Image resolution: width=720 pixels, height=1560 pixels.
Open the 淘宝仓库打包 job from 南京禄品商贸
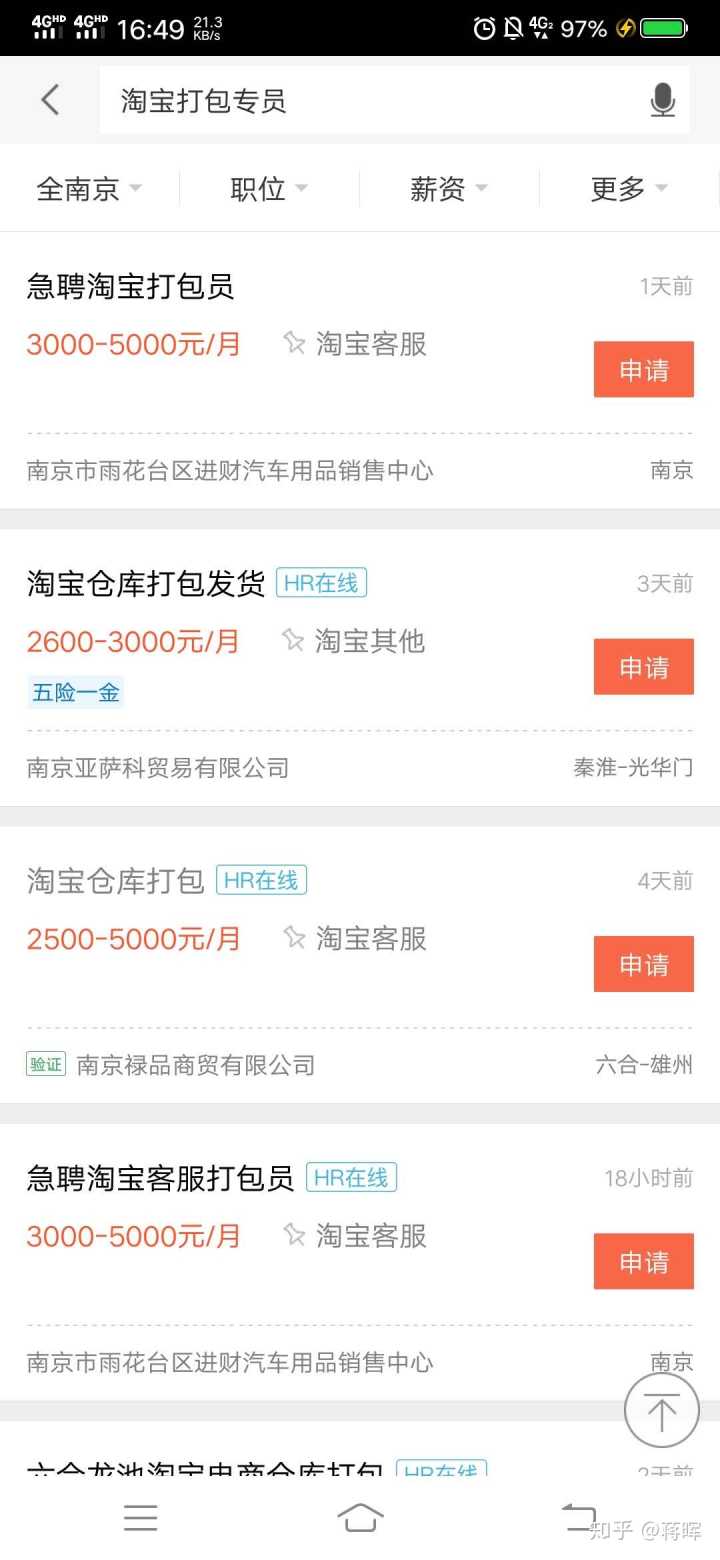(x=116, y=881)
